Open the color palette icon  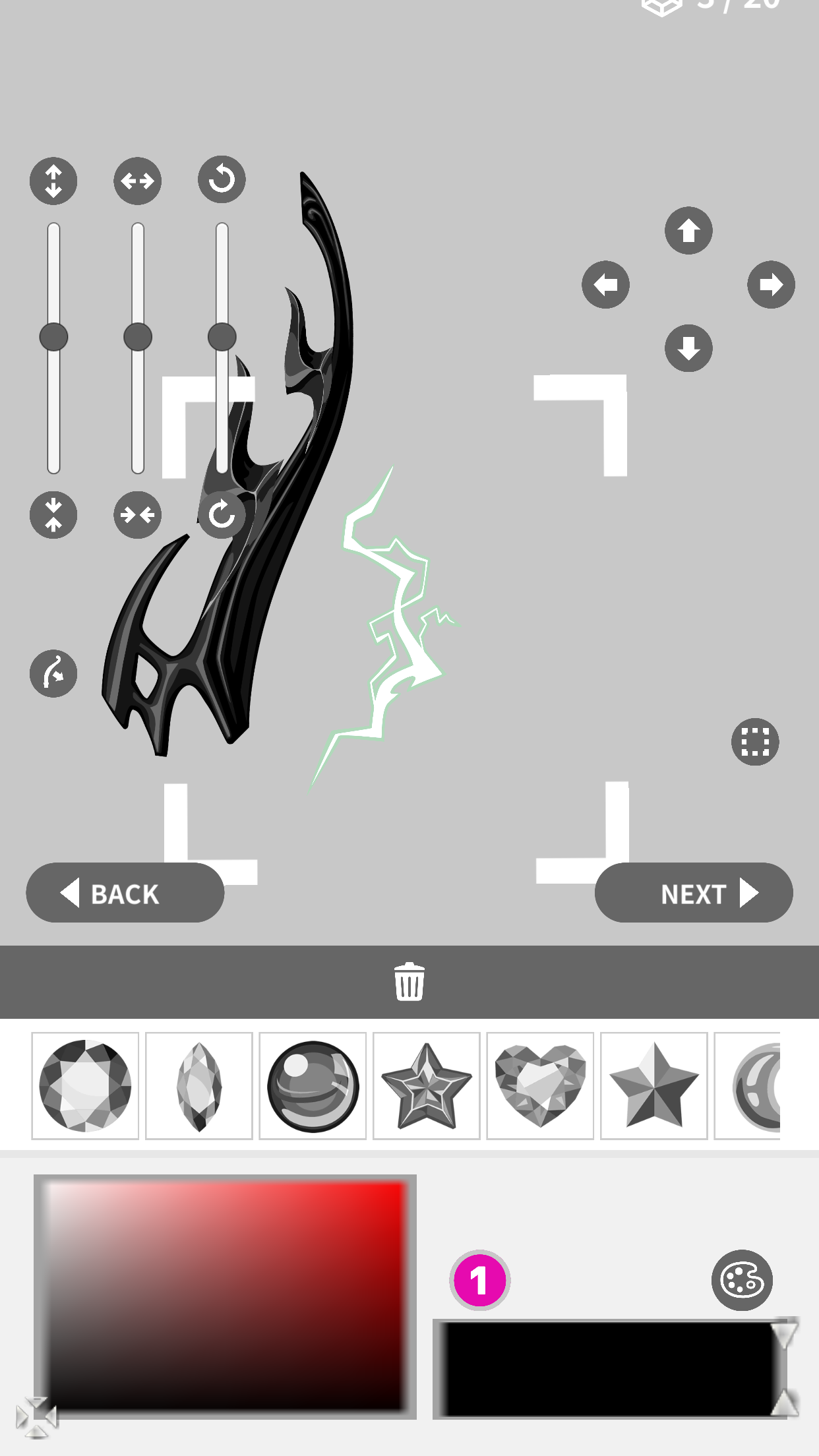tap(742, 1281)
